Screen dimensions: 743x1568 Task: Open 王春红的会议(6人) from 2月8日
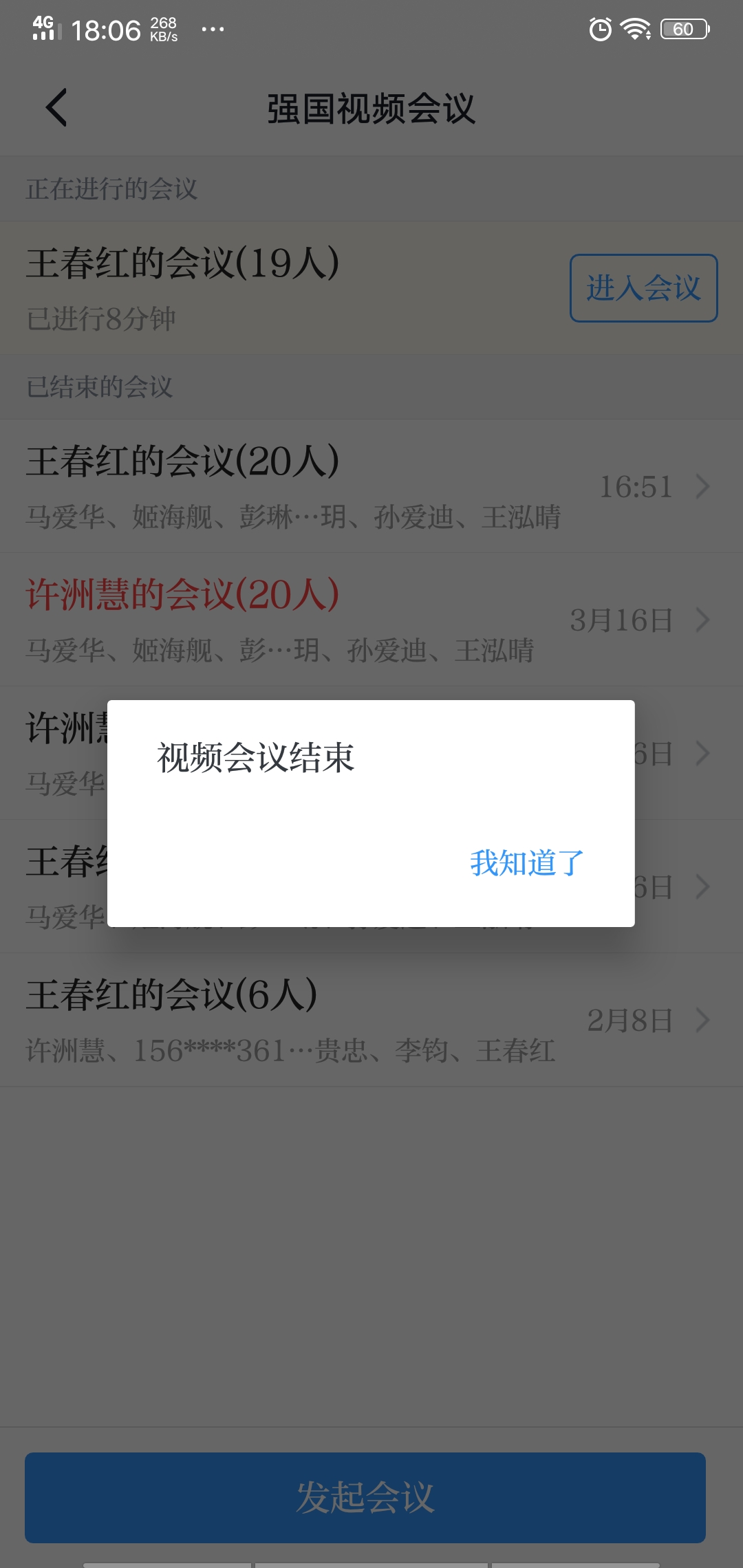pyautogui.click(x=371, y=1020)
